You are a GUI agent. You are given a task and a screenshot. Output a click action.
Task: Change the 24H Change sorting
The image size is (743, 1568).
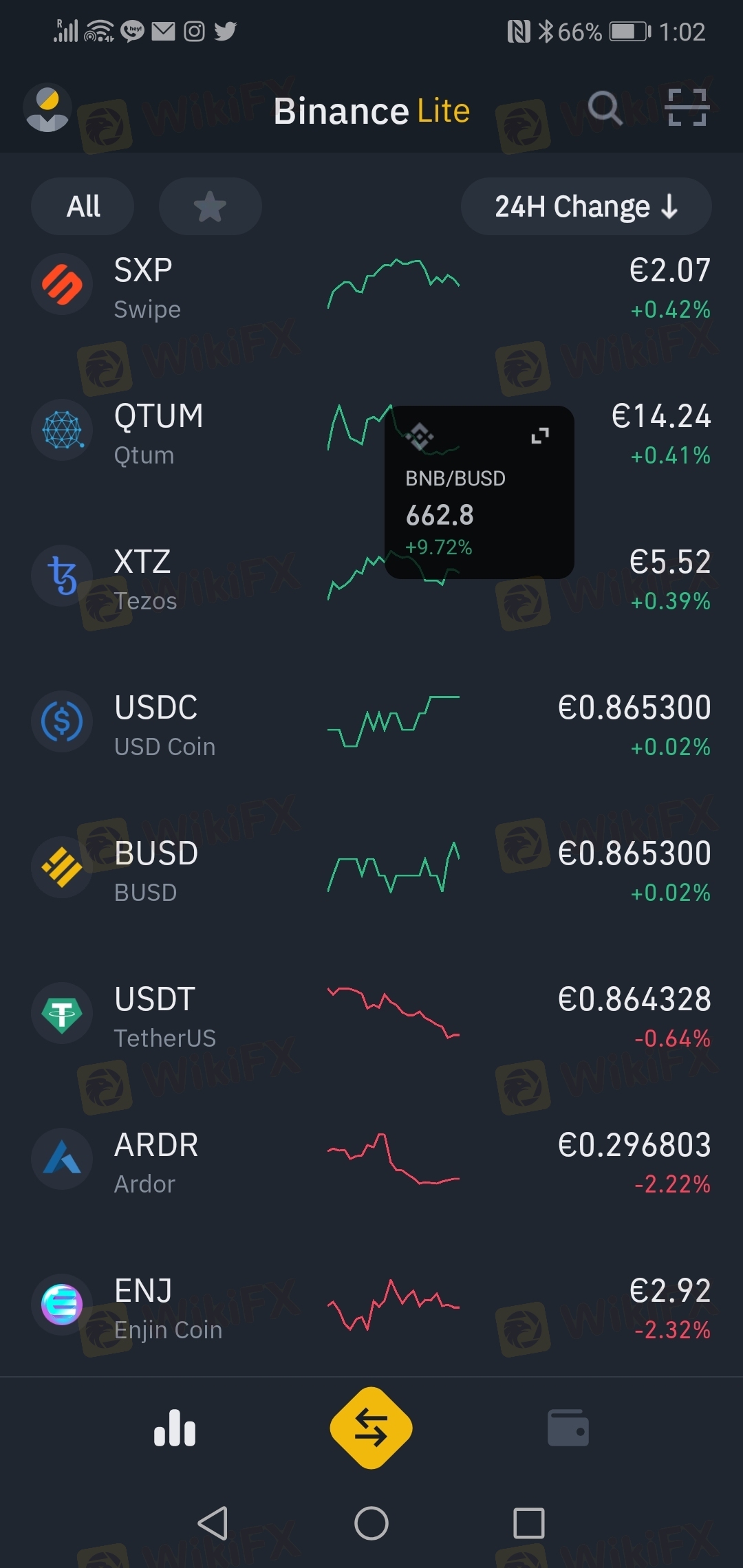(585, 206)
